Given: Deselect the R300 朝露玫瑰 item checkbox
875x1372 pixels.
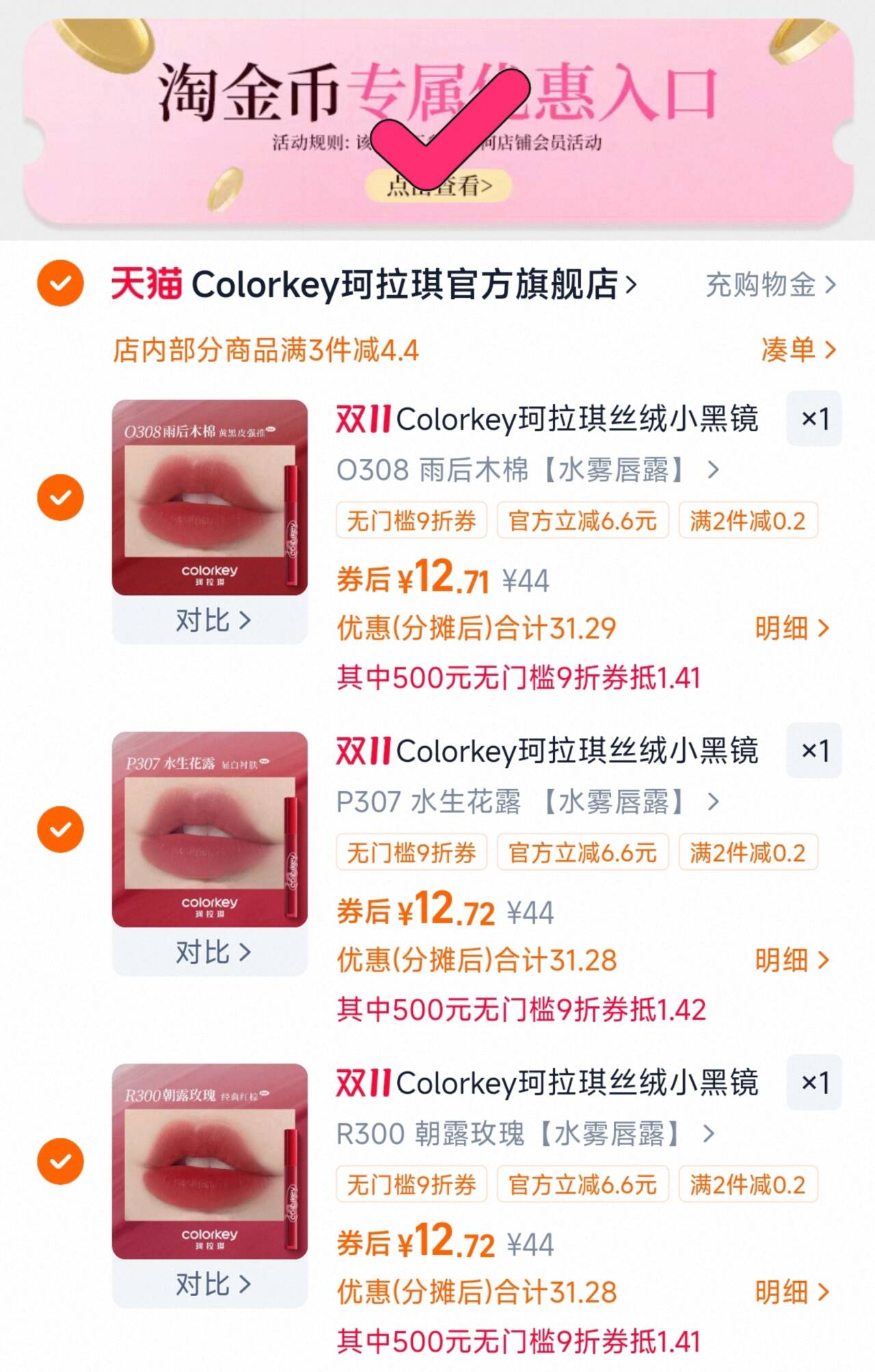Looking at the screenshot, I should [x=62, y=1162].
